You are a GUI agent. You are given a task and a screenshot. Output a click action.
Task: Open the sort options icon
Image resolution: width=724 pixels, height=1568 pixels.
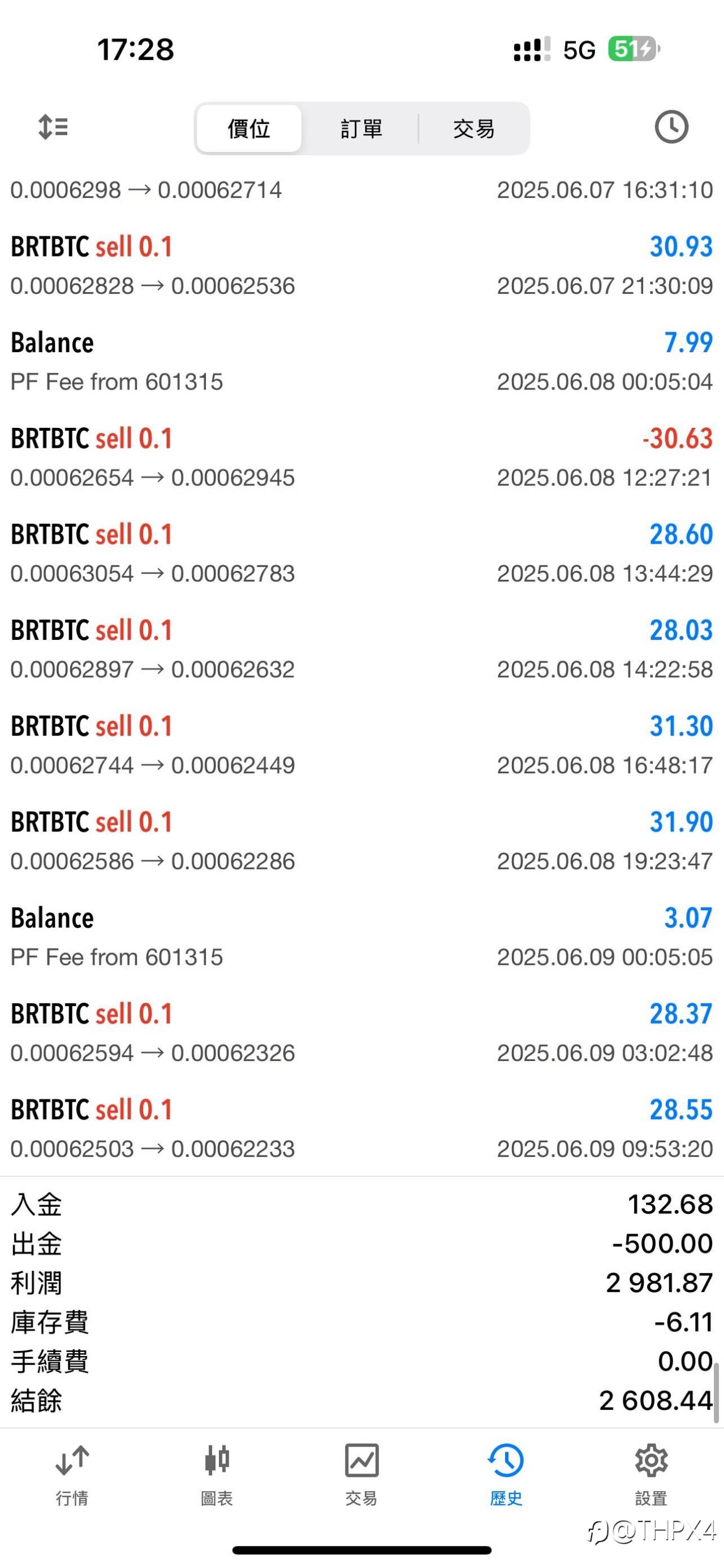[x=53, y=127]
